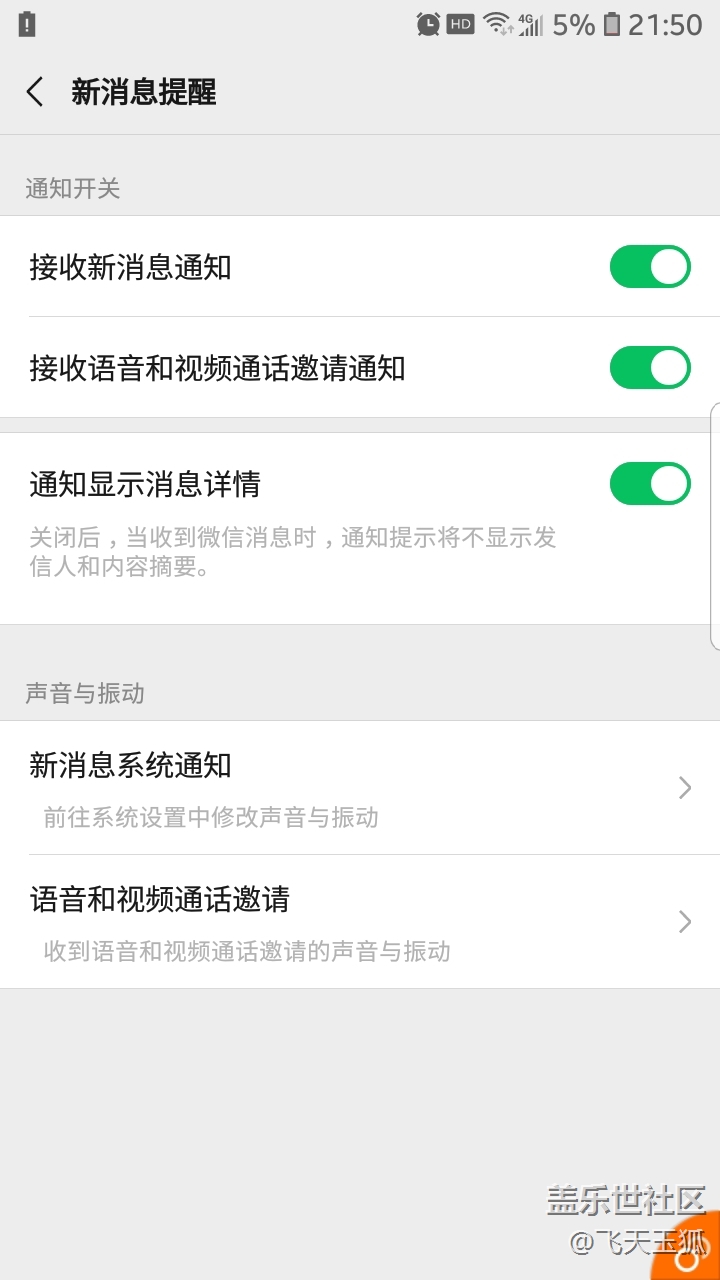Go back from 新消息提醒 page
The height and width of the screenshot is (1280, 720).
(35, 93)
